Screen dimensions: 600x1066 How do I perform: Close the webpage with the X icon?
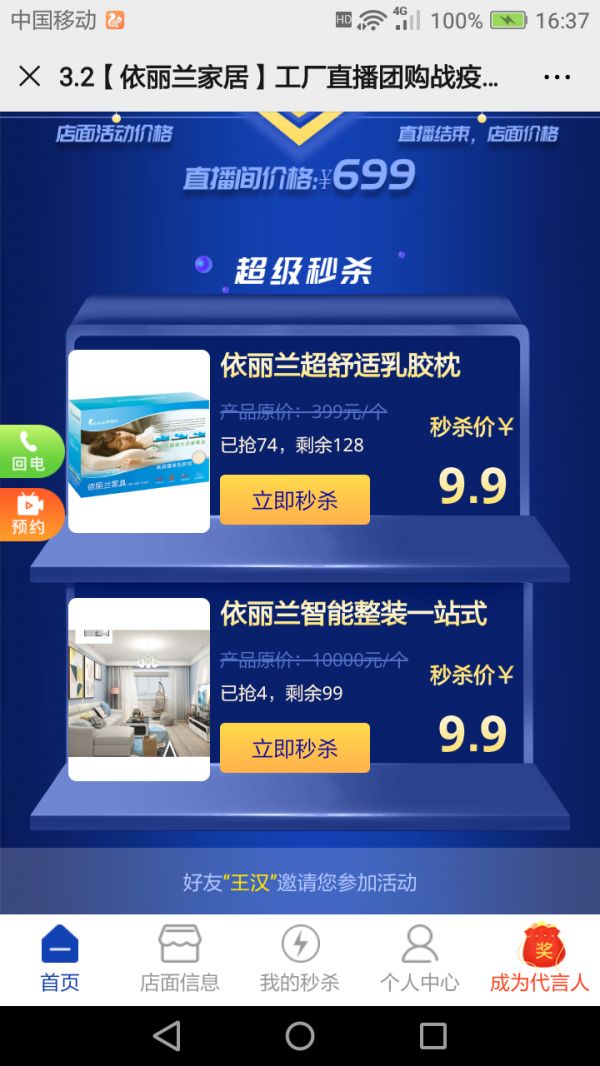[x=30, y=77]
